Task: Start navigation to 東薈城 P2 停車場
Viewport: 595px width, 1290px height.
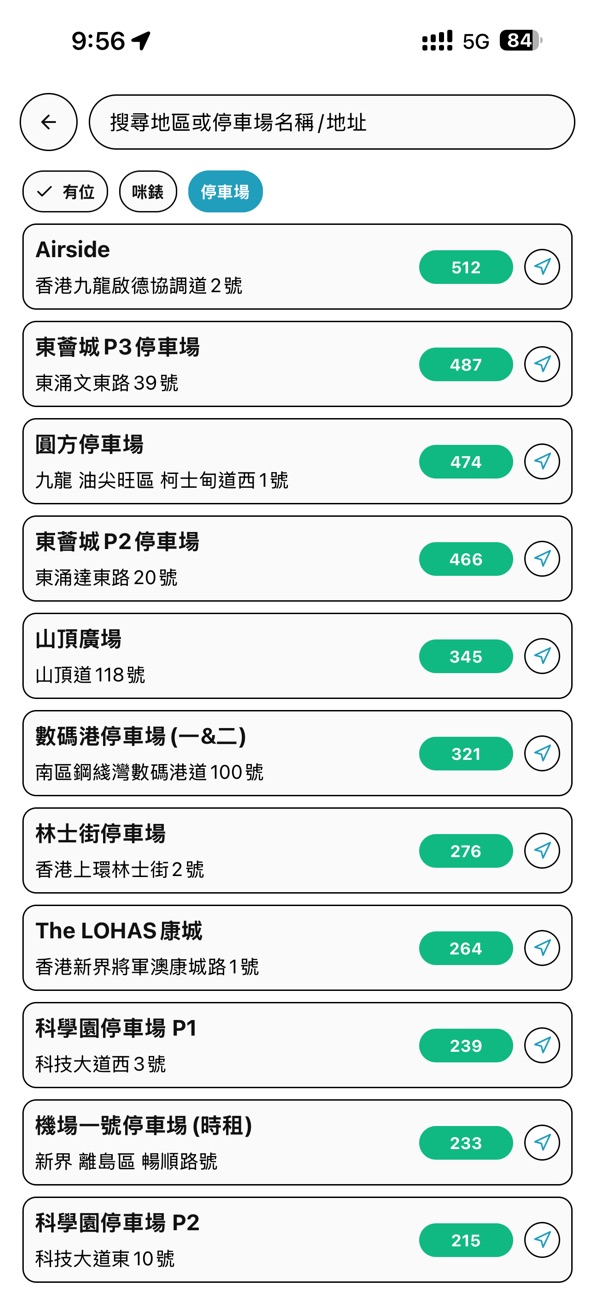Action: [542, 559]
